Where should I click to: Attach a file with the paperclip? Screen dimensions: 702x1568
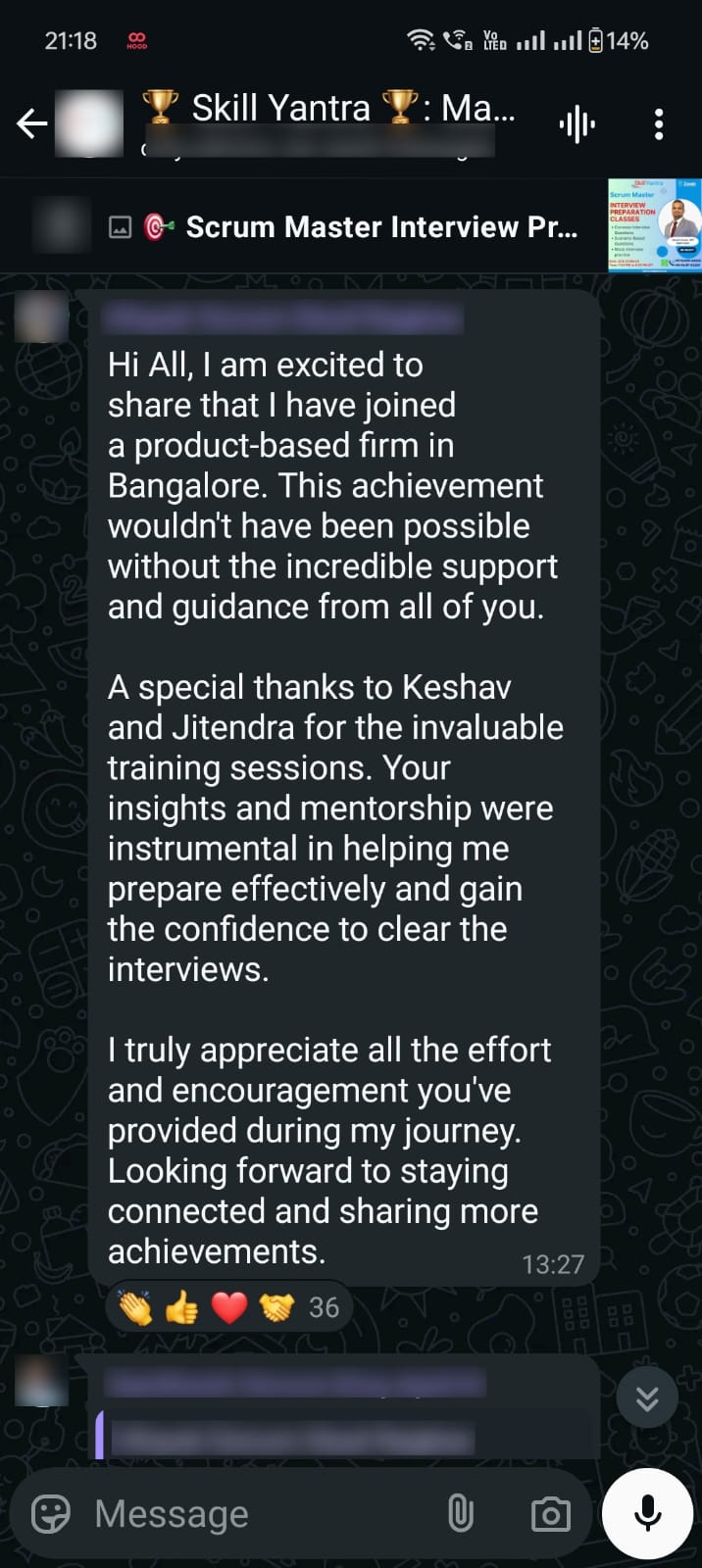460,1514
